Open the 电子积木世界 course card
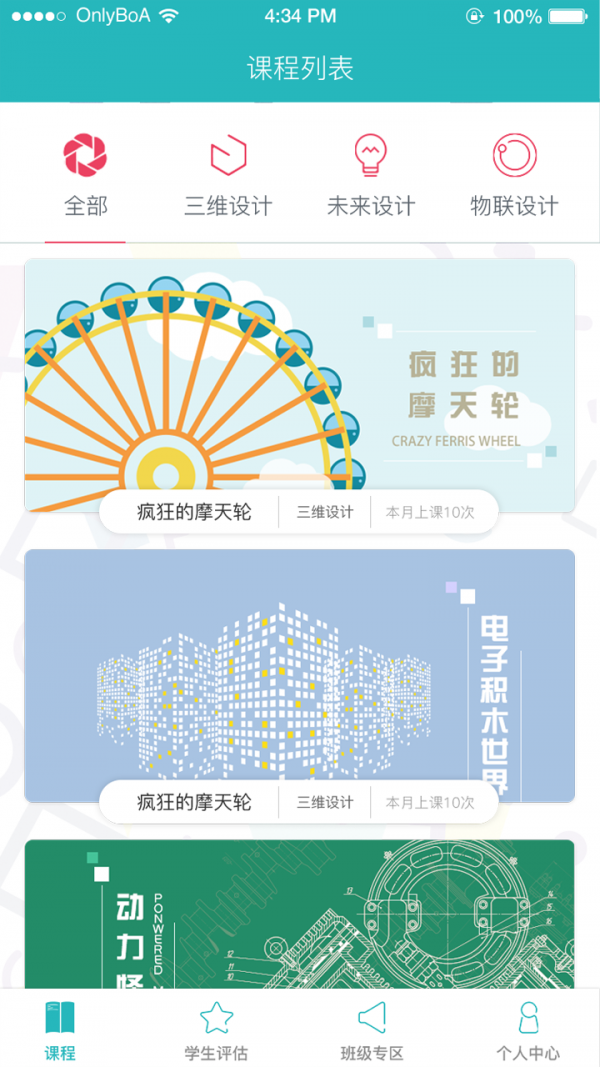 (x=300, y=670)
